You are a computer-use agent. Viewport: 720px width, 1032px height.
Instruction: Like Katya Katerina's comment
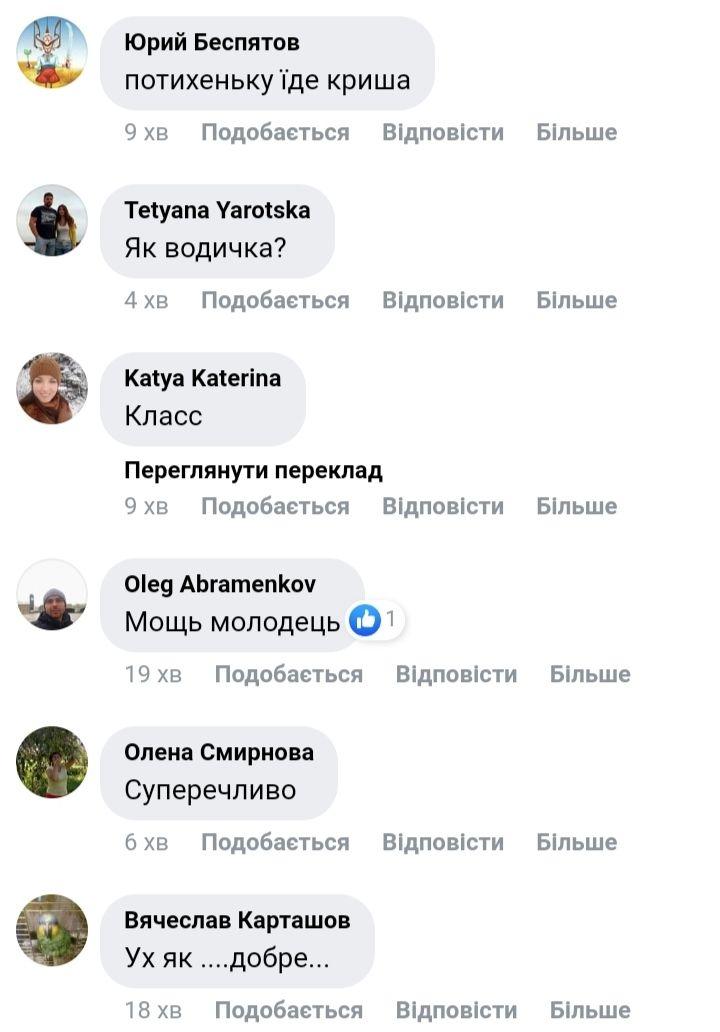coord(275,506)
